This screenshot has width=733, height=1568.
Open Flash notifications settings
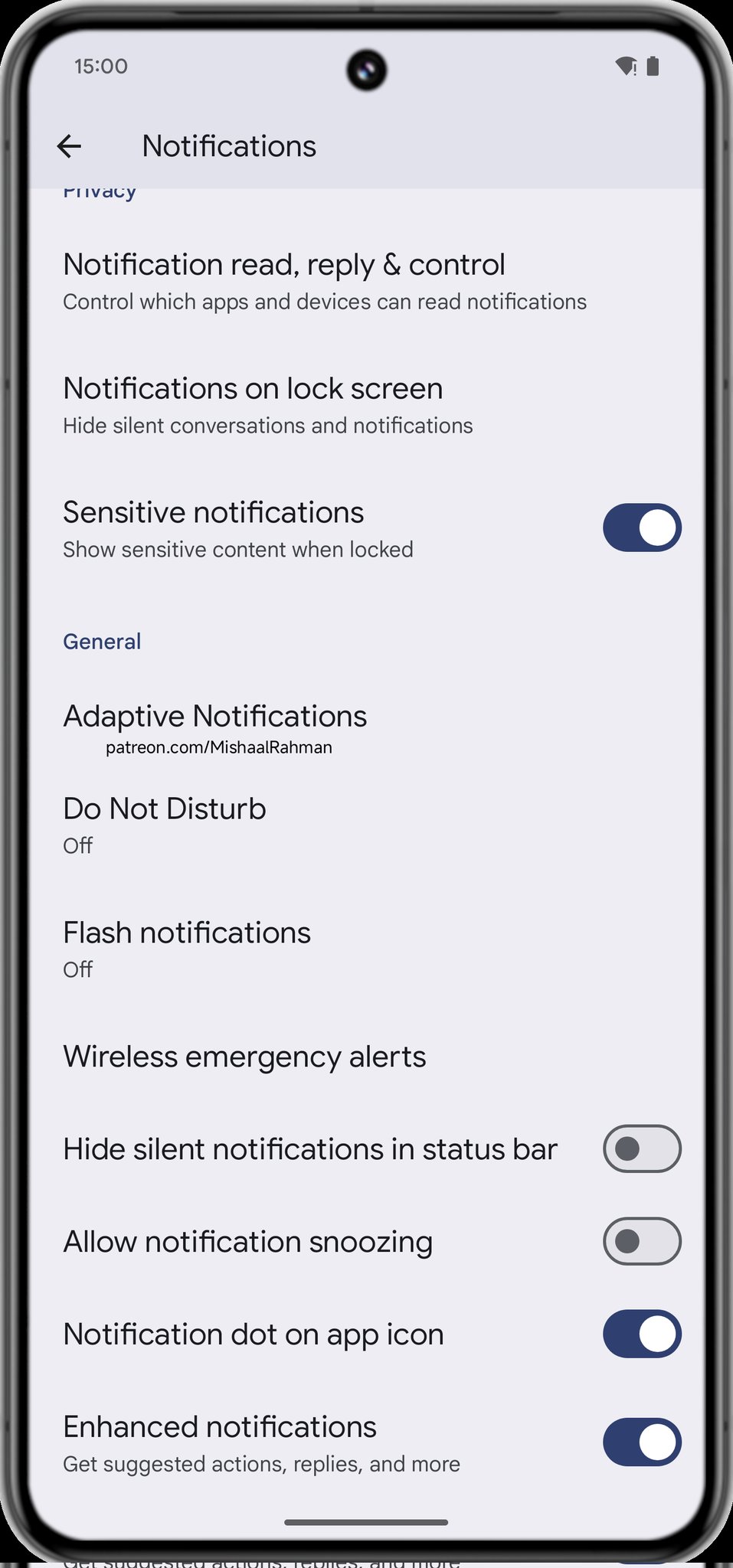click(366, 949)
